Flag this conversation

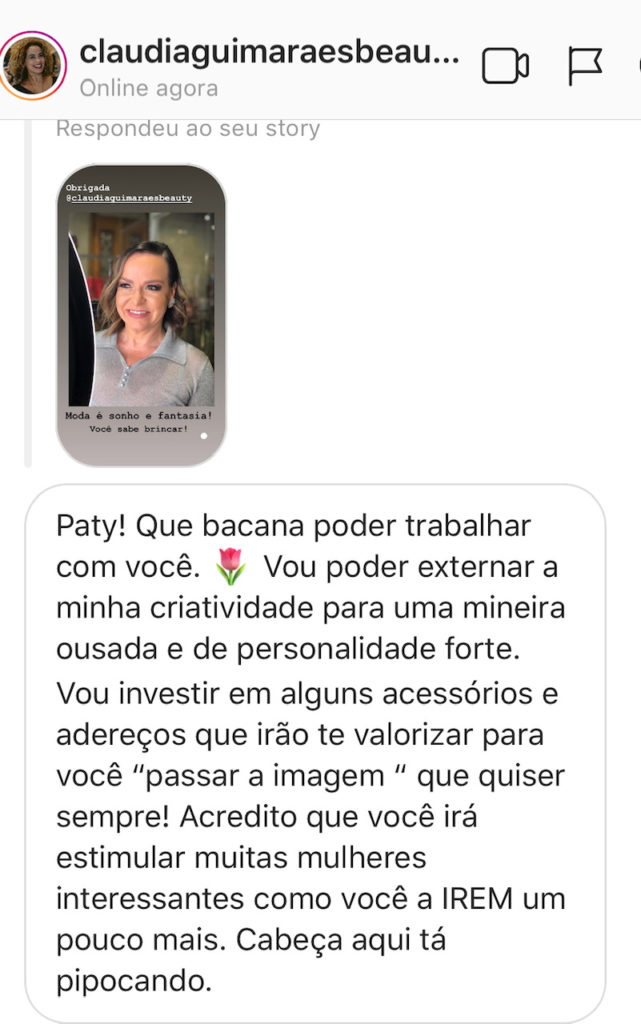[586, 66]
